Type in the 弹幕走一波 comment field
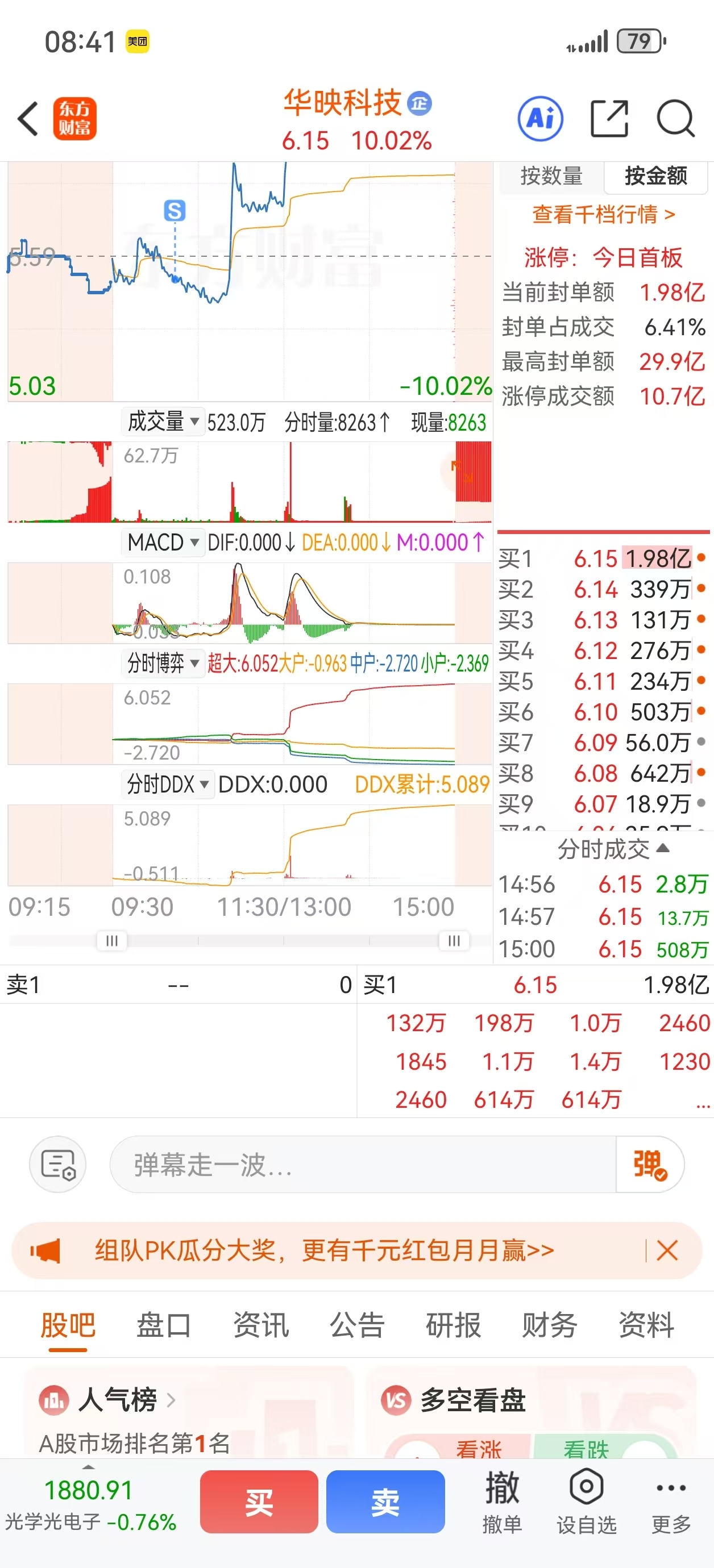The image size is (714, 1568). (363, 1165)
